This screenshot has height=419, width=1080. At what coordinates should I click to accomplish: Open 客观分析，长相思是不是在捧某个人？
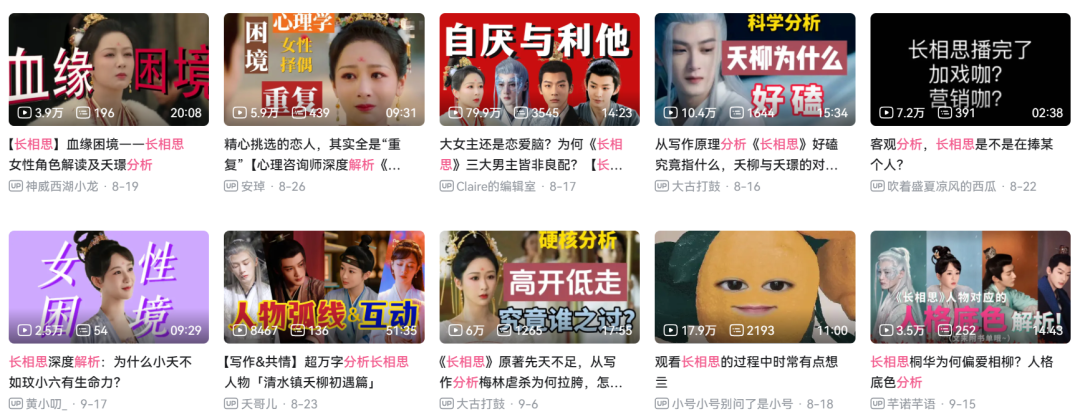click(970, 69)
